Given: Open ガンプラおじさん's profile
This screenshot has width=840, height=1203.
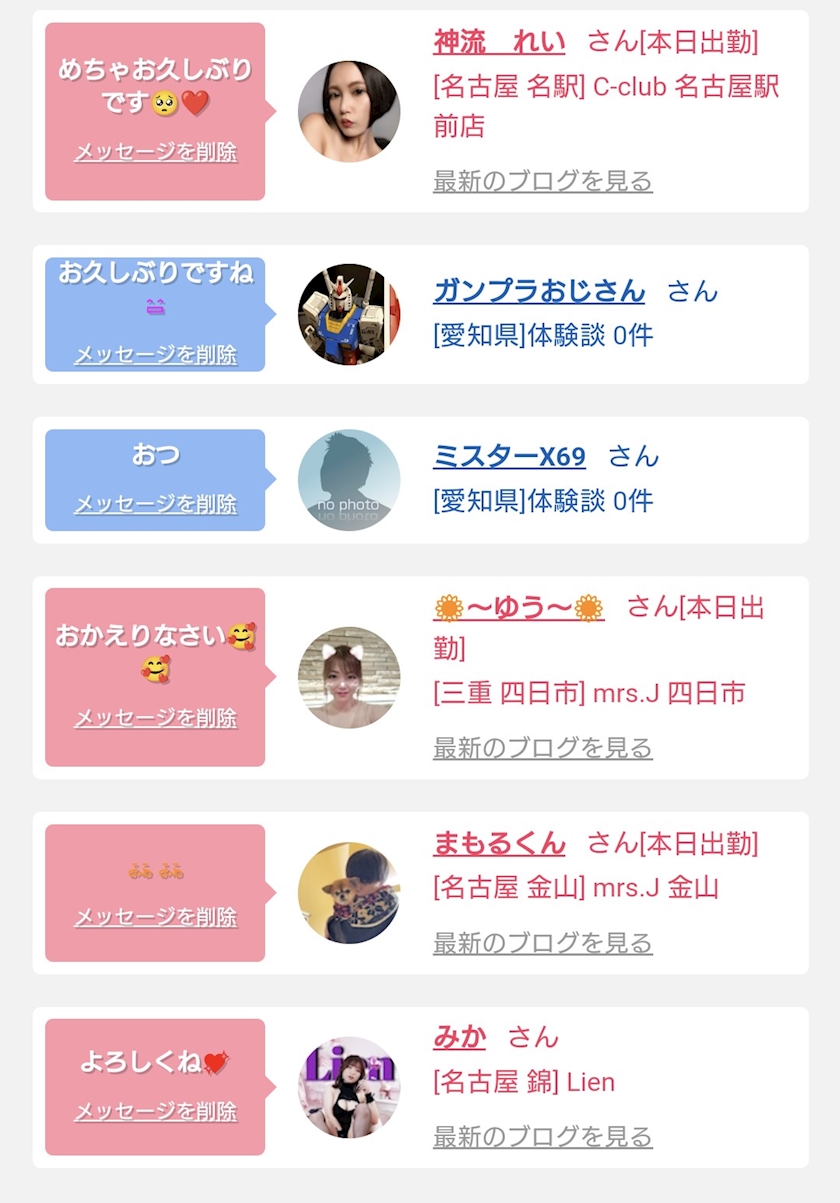Looking at the screenshot, I should pyautogui.click(x=539, y=291).
